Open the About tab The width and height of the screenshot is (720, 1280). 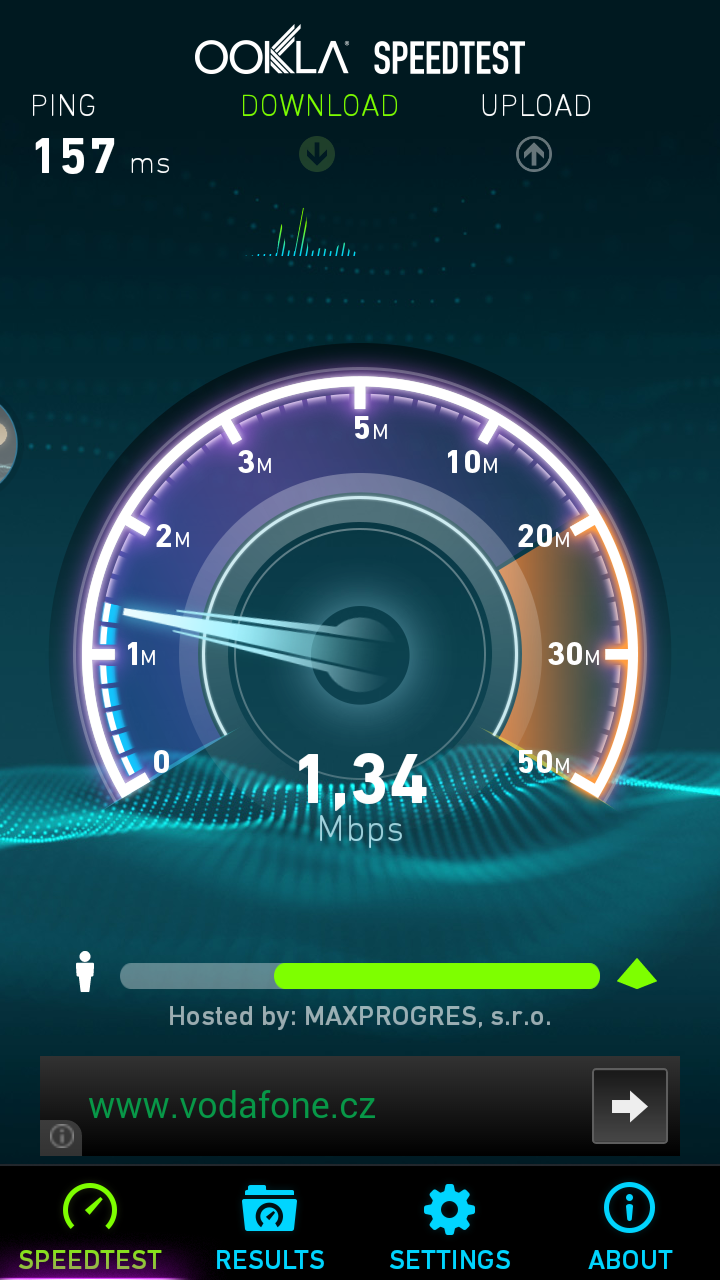630,1225
